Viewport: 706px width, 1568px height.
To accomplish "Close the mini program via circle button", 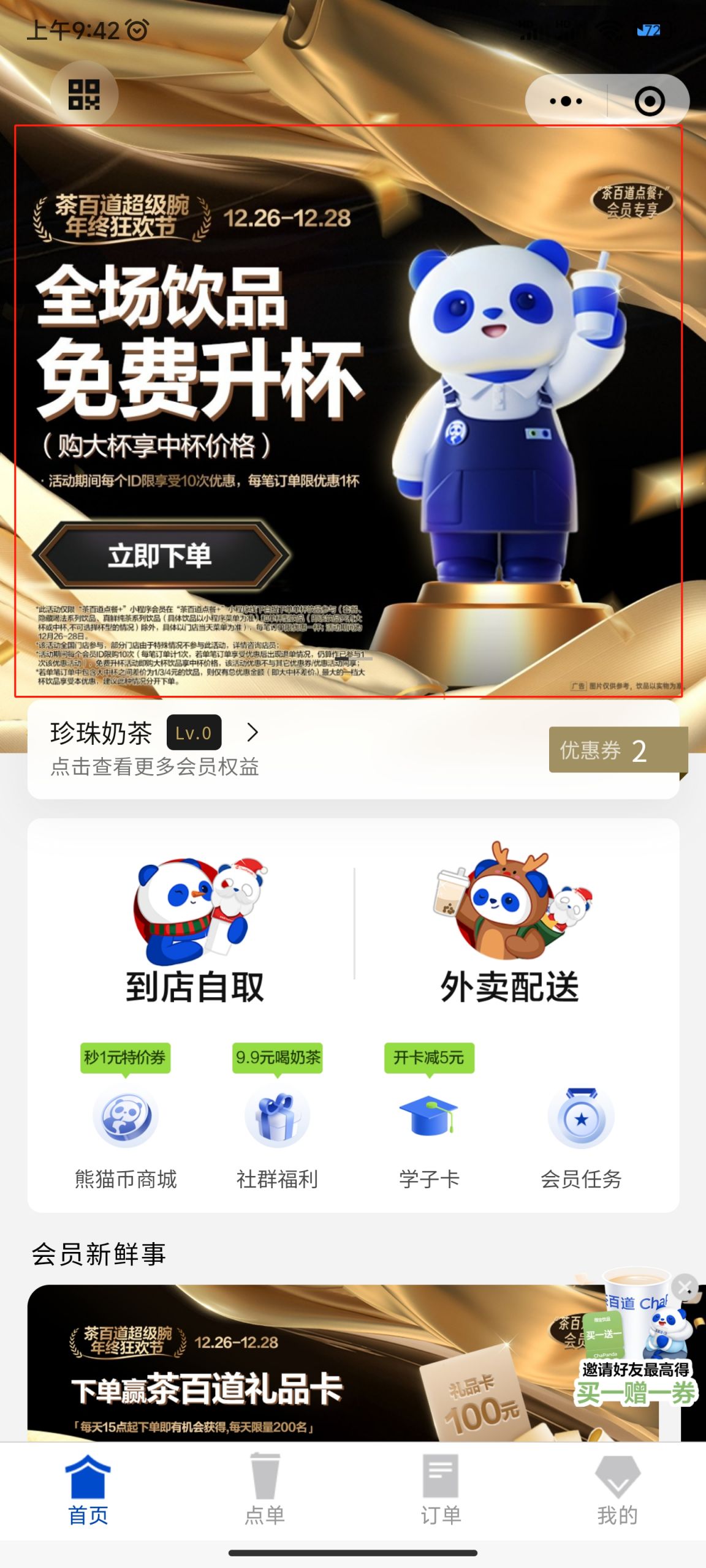I will click(x=650, y=101).
